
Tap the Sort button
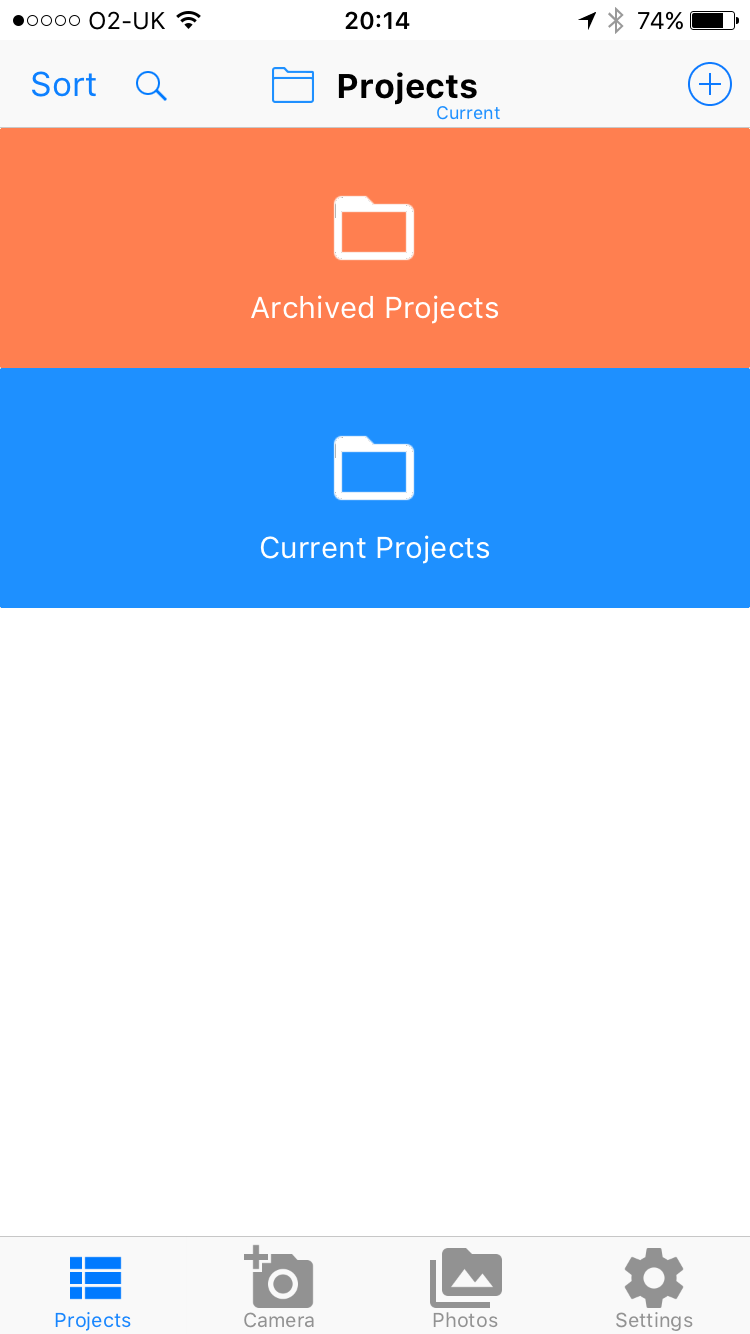tap(64, 85)
